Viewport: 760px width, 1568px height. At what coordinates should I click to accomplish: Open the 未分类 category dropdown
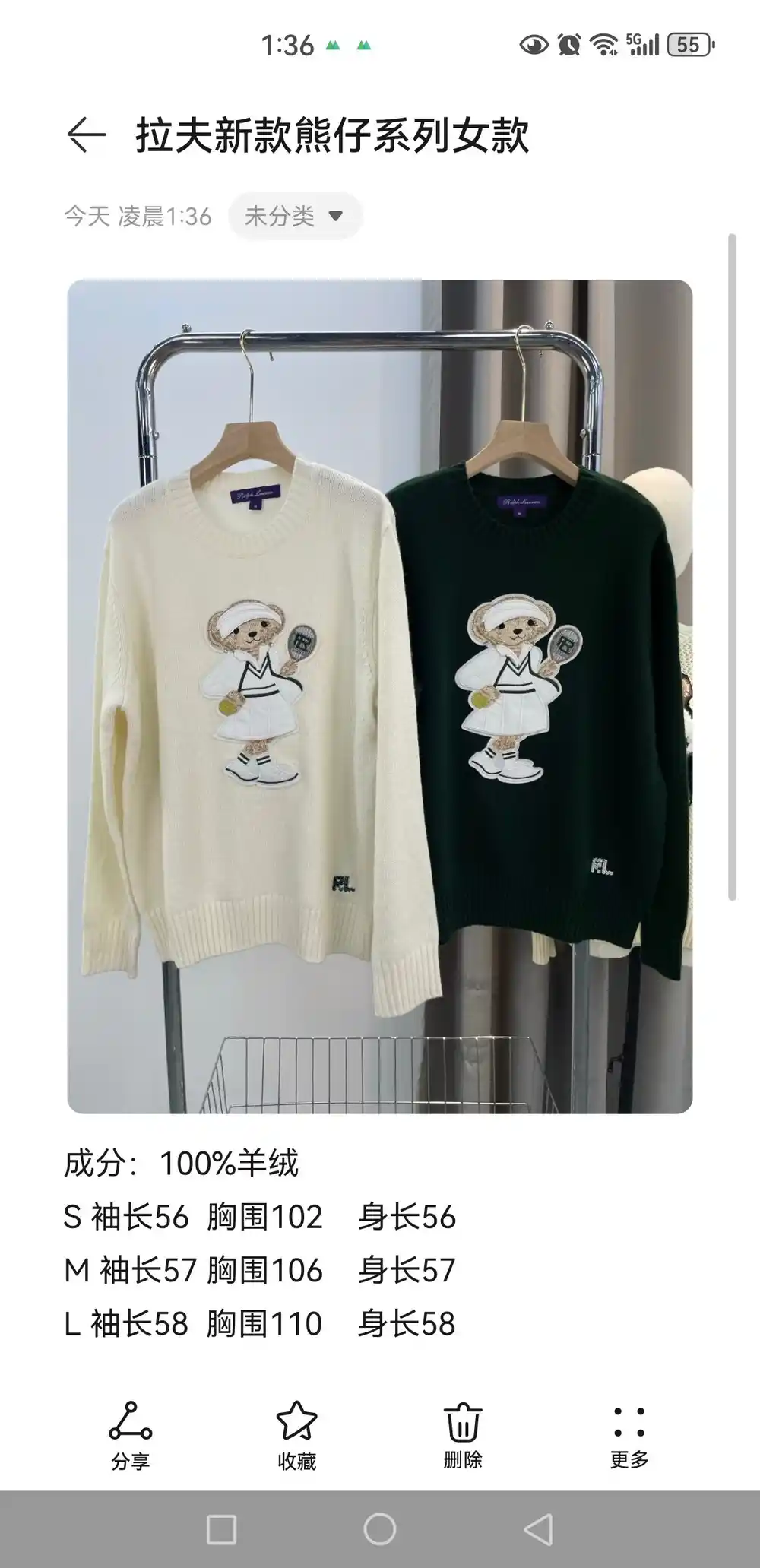[295, 217]
